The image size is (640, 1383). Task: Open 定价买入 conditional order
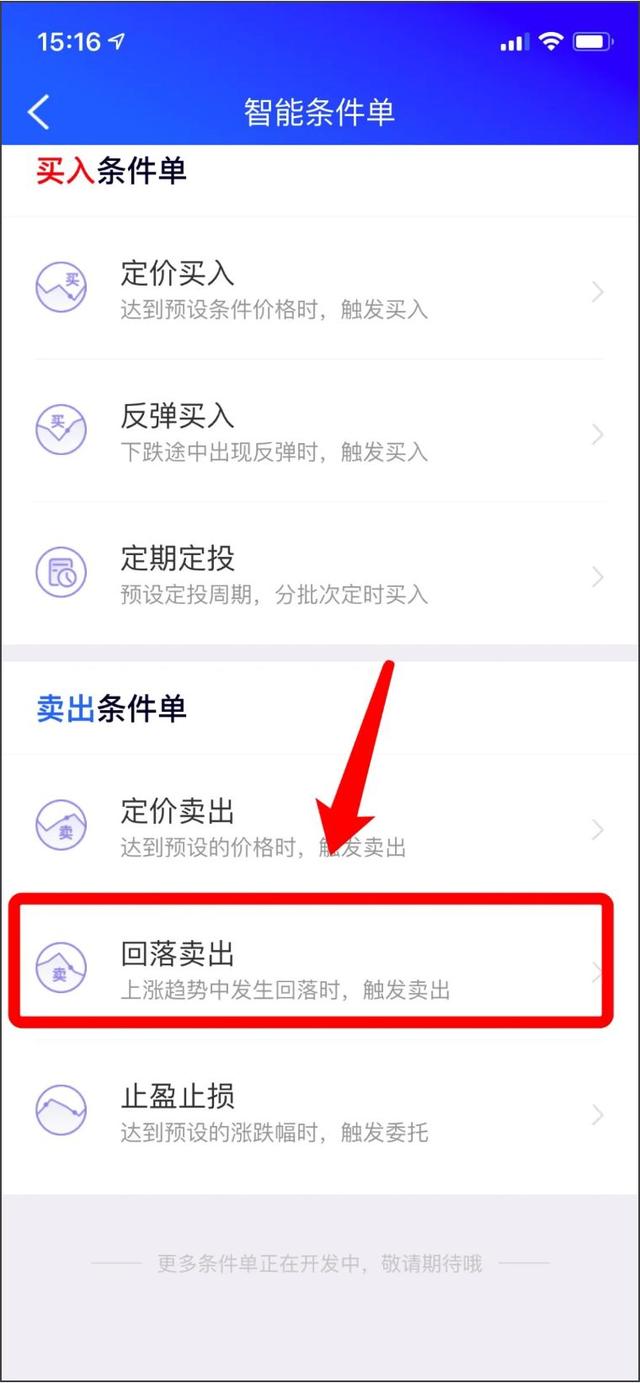tap(318, 290)
